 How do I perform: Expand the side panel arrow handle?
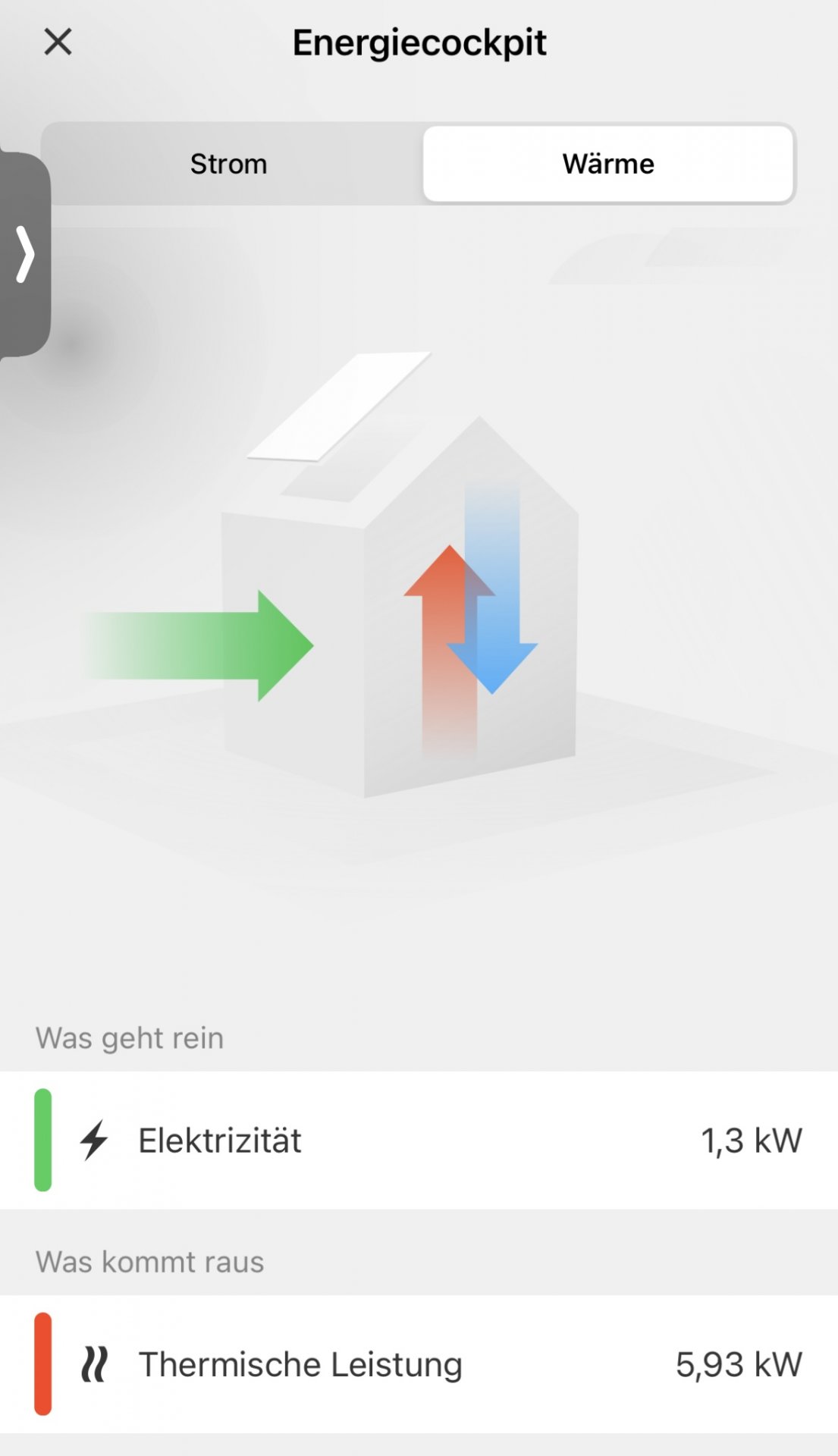(x=25, y=254)
